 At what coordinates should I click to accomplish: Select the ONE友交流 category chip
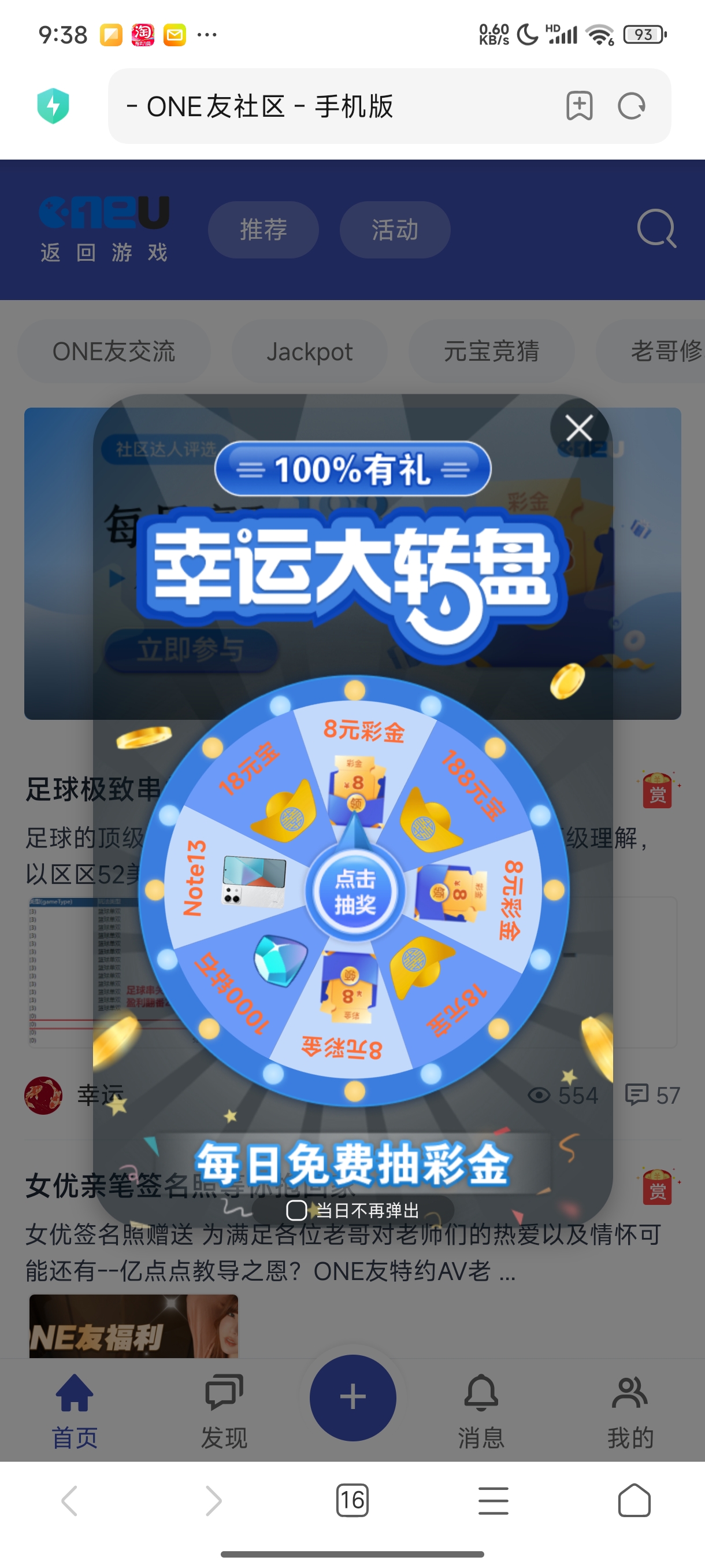pyautogui.click(x=114, y=351)
